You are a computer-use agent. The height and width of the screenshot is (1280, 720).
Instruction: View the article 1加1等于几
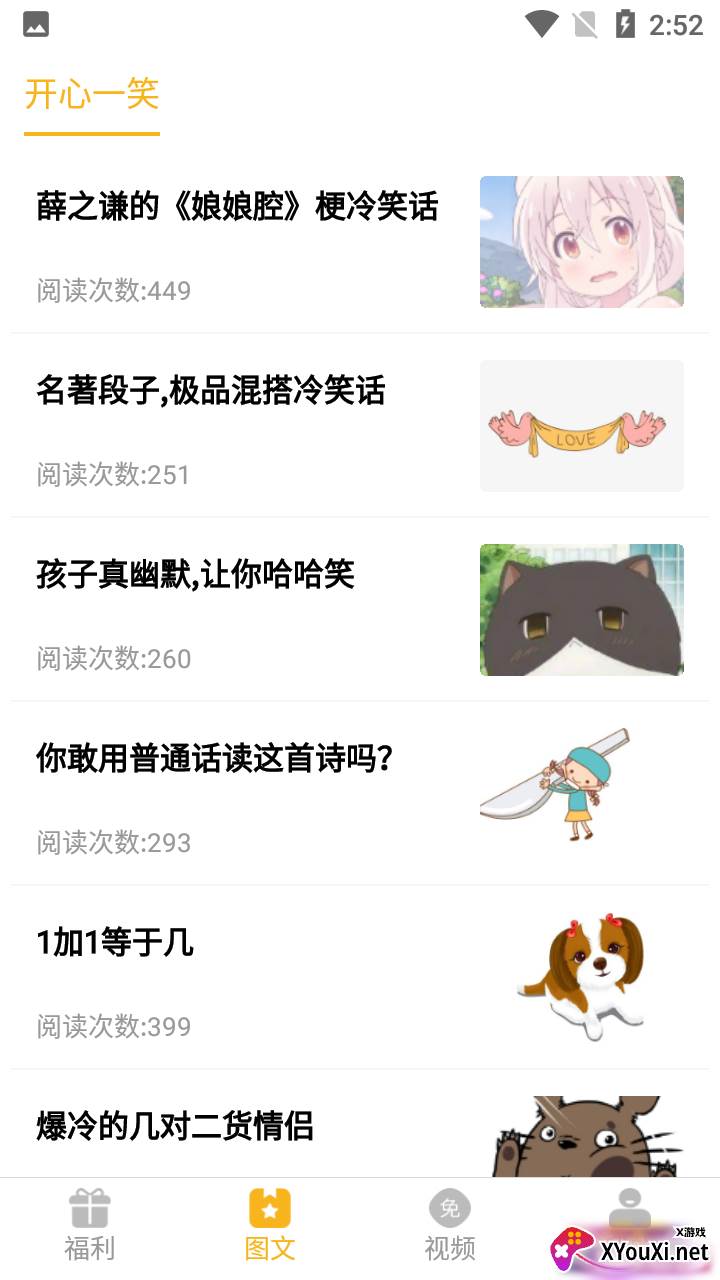coord(115,943)
